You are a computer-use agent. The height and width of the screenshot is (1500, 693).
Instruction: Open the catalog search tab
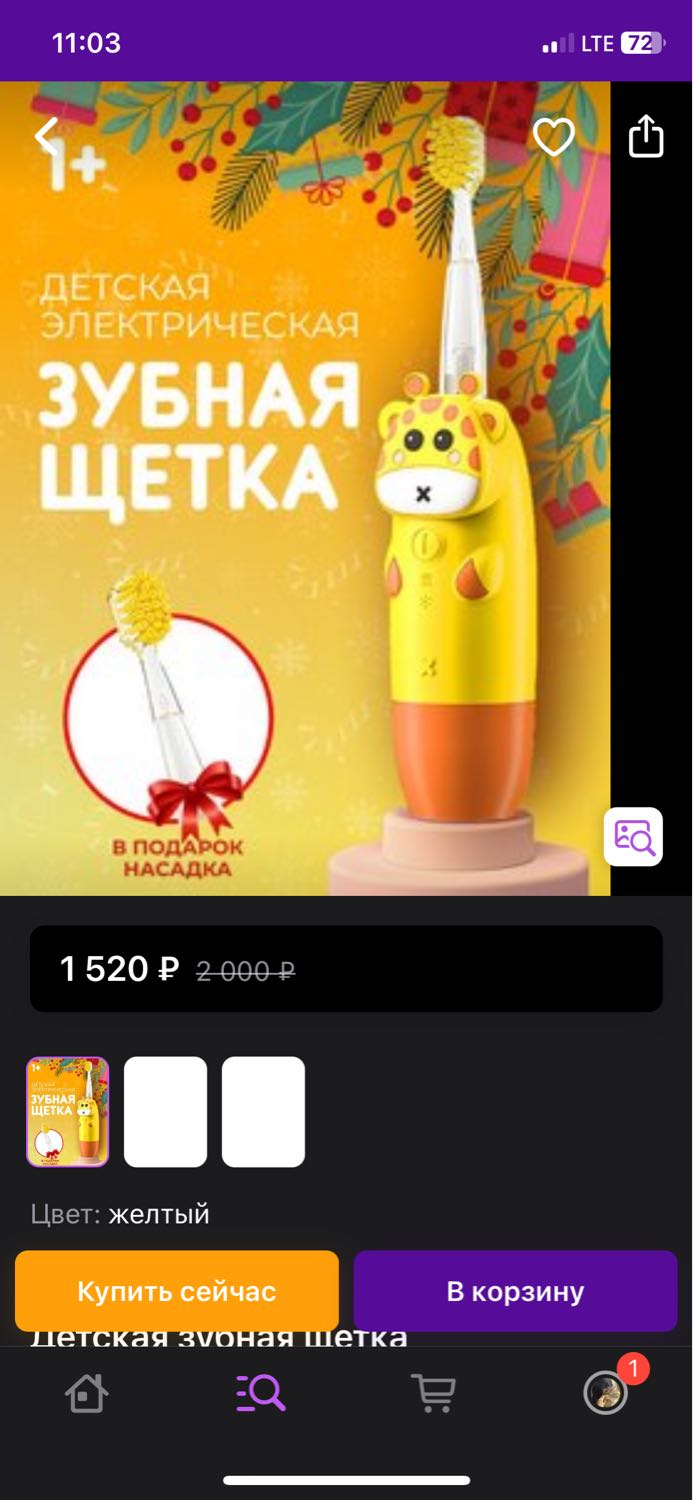click(x=260, y=1393)
